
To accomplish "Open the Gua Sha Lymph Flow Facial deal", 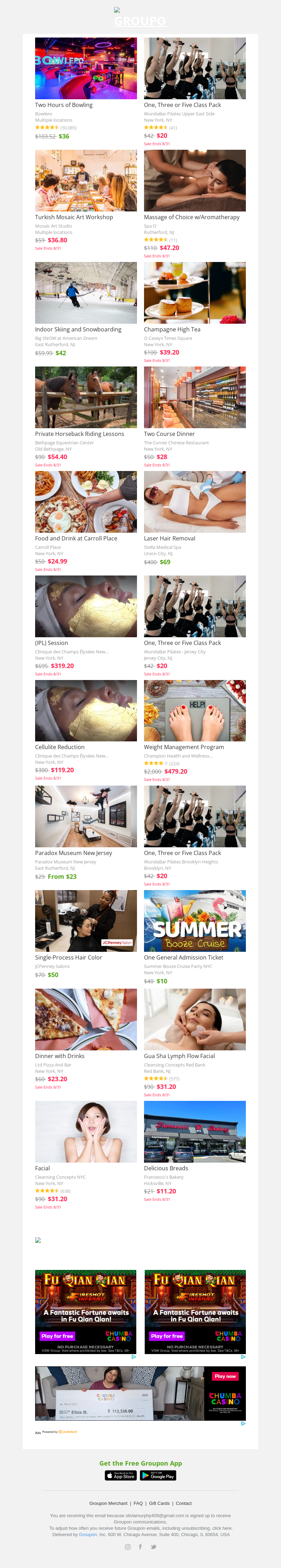I will (195, 1019).
